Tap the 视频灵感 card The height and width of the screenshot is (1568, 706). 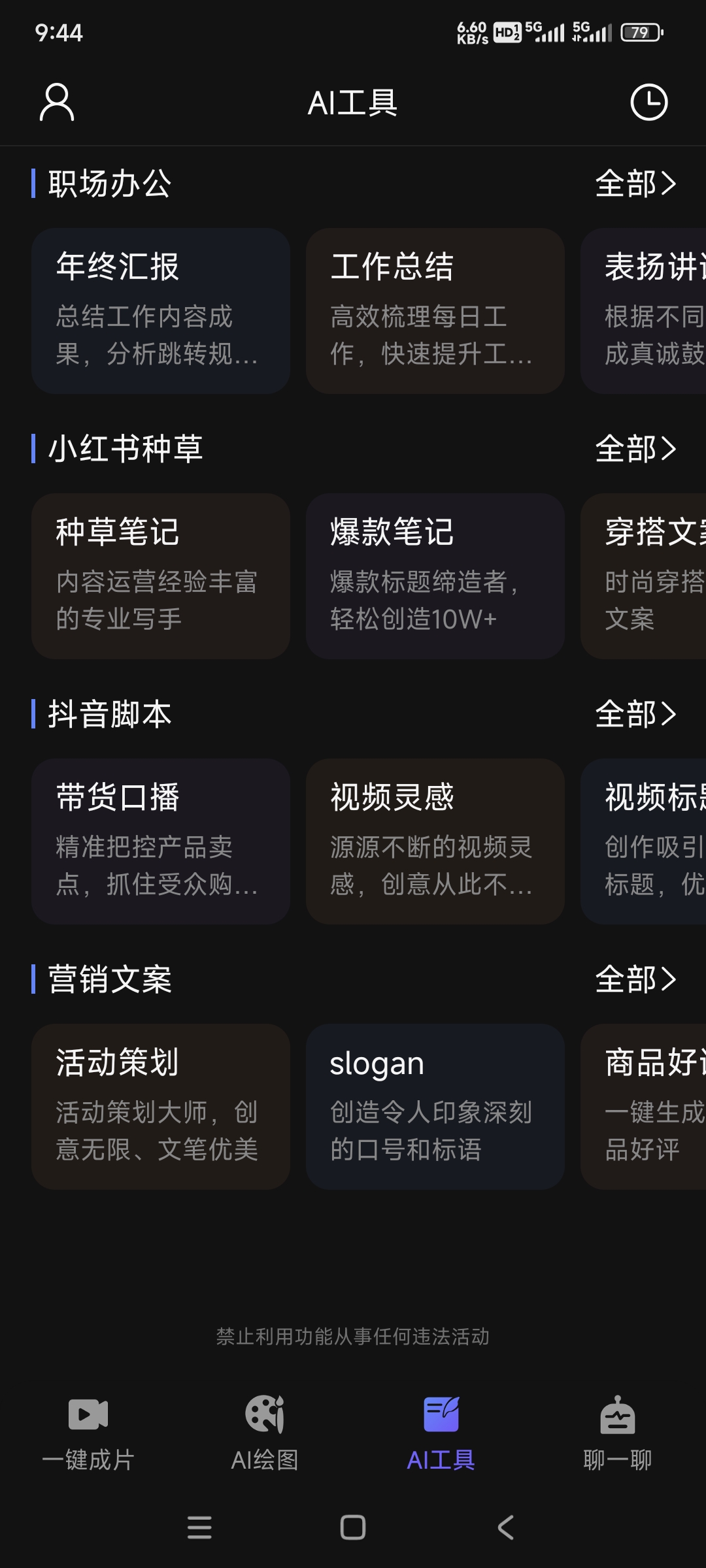tap(435, 841)
